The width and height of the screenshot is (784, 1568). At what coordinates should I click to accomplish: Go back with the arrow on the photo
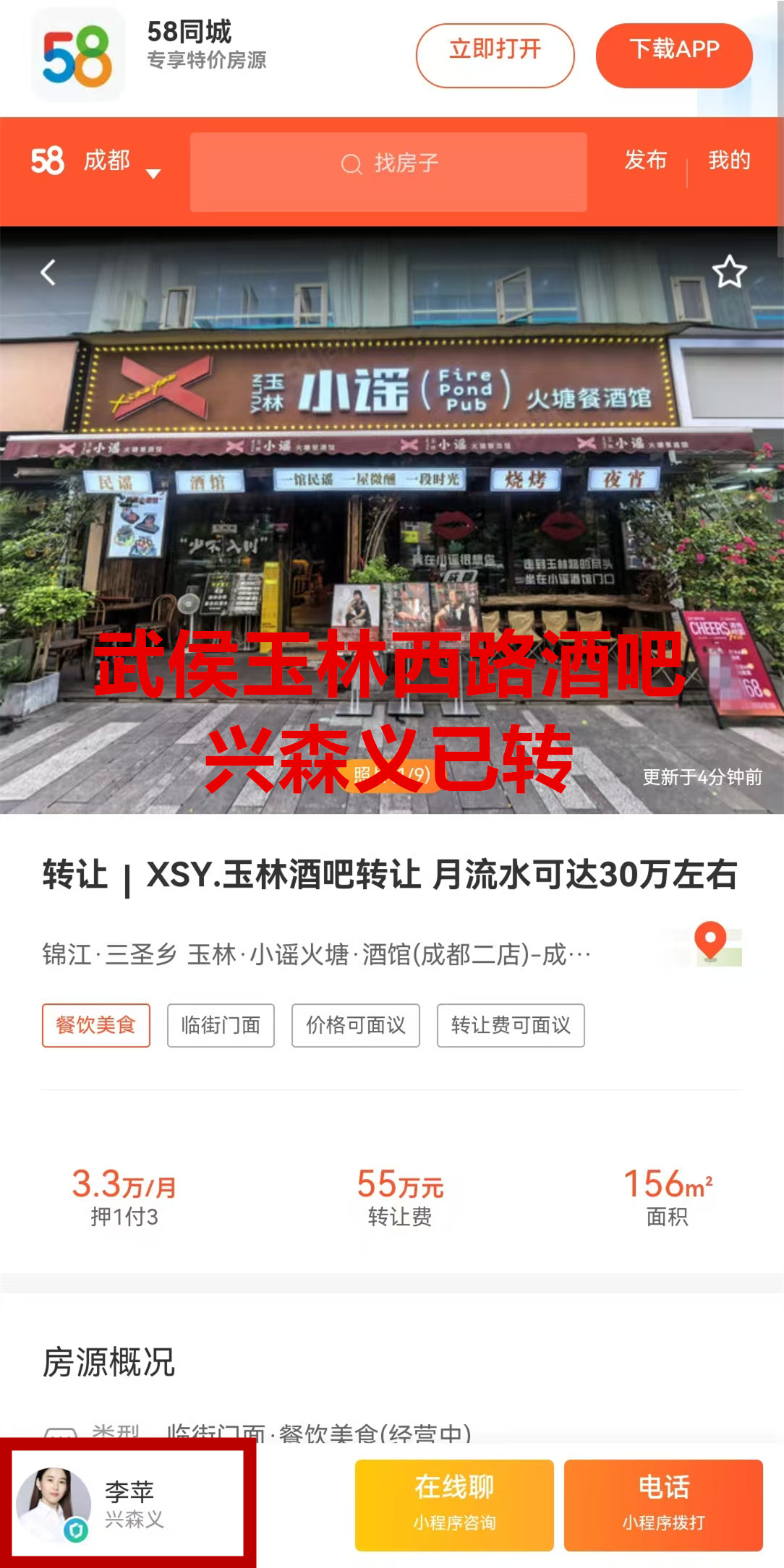(x=48, y=273)
